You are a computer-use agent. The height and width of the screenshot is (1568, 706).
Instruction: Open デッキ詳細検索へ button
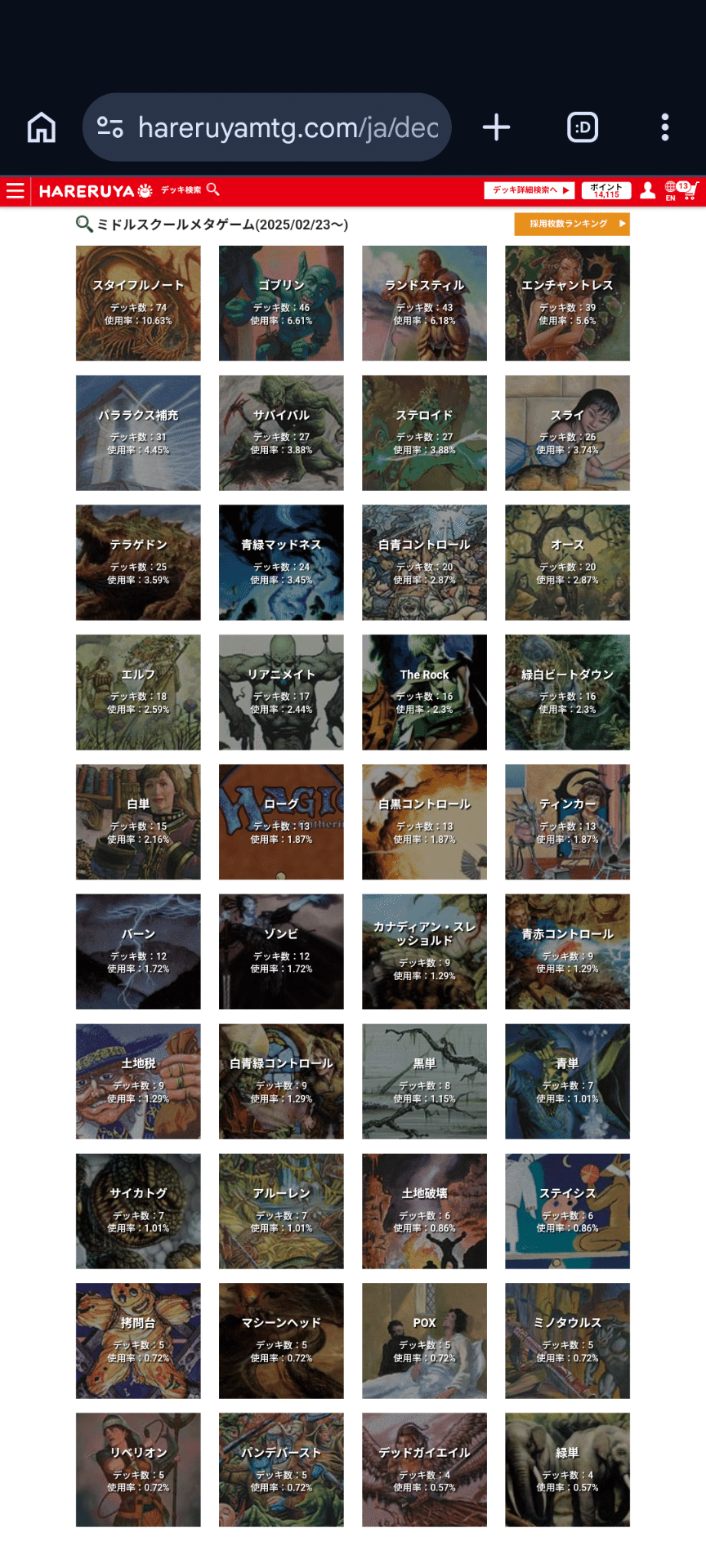pyautogui.click(x=529, y=190)
